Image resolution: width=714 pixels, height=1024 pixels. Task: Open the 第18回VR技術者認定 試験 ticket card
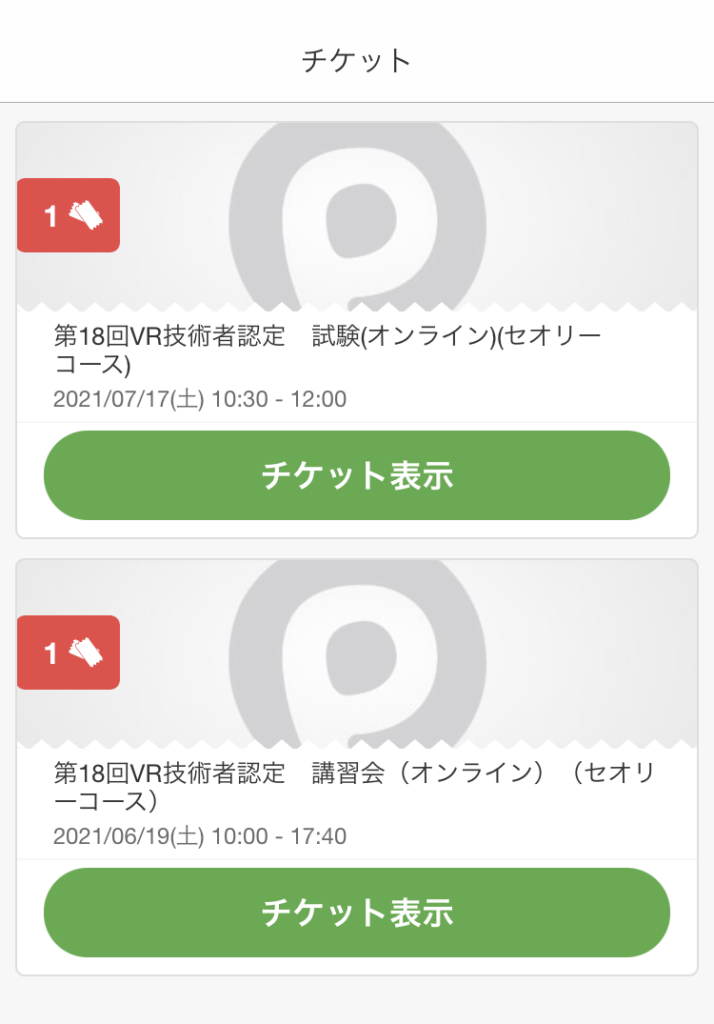(x=330, y=350)
